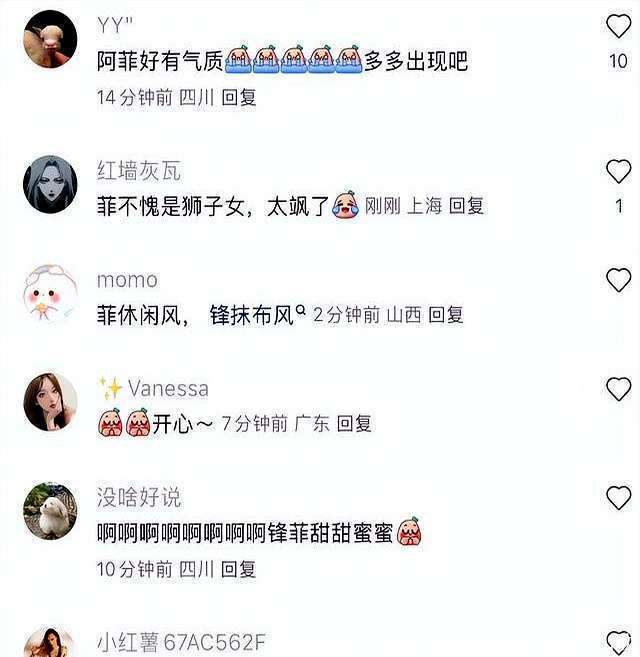Like Vanessa's comment
Image resolution: width=640 pixels, height=657 pixels.
click(x=618, y=388)
